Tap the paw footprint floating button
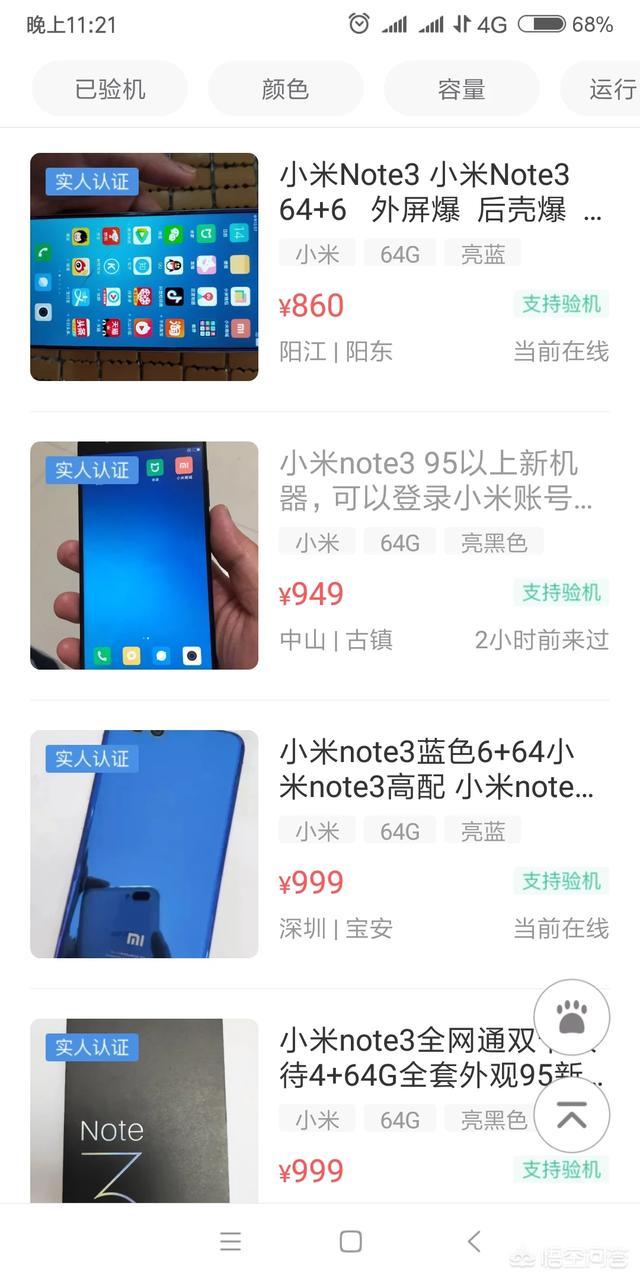The width and height of the screenshot is (640, 1280). point(571,1018)
